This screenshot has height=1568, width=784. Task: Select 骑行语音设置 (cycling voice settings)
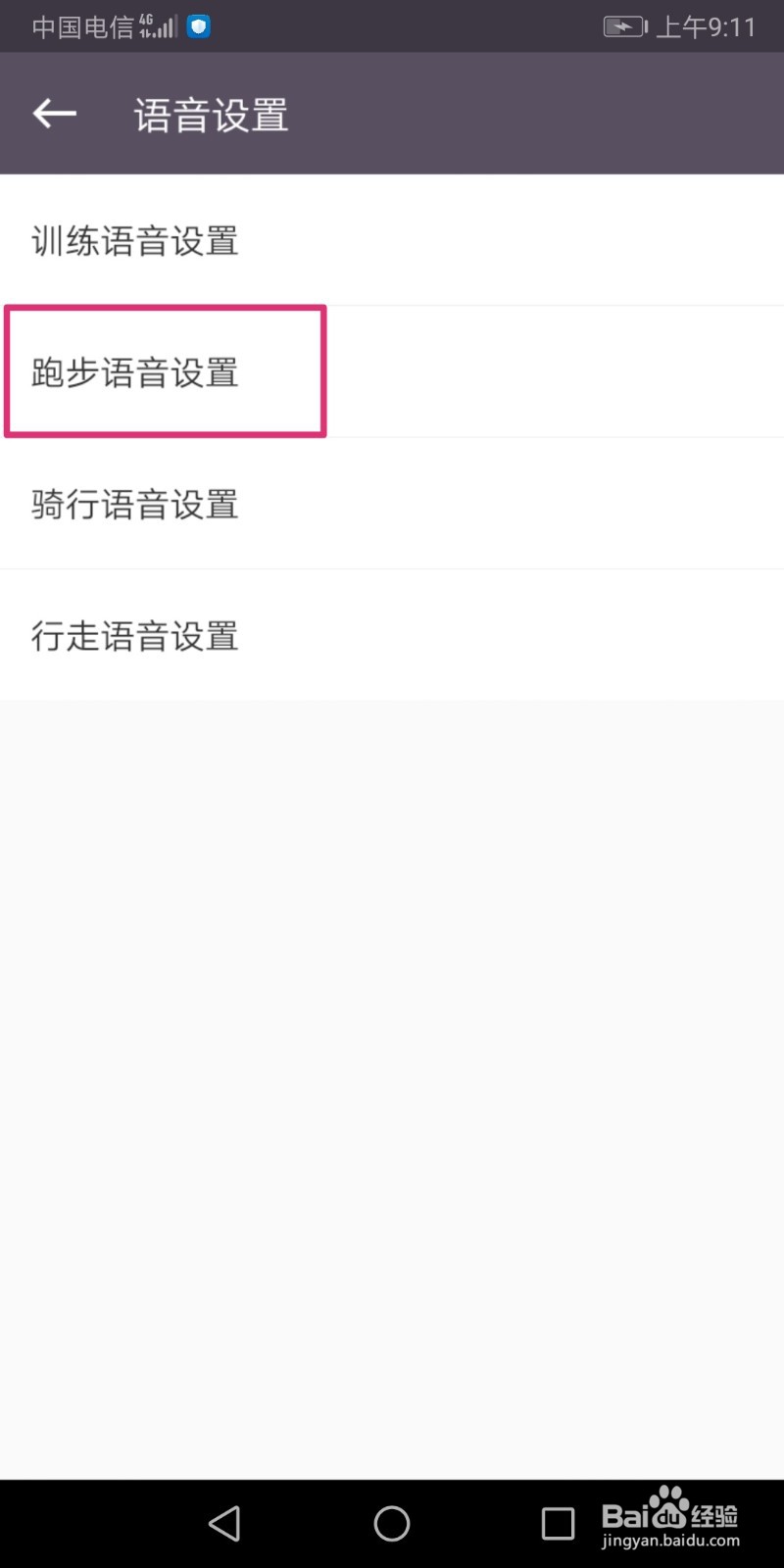tap(133, 504)
